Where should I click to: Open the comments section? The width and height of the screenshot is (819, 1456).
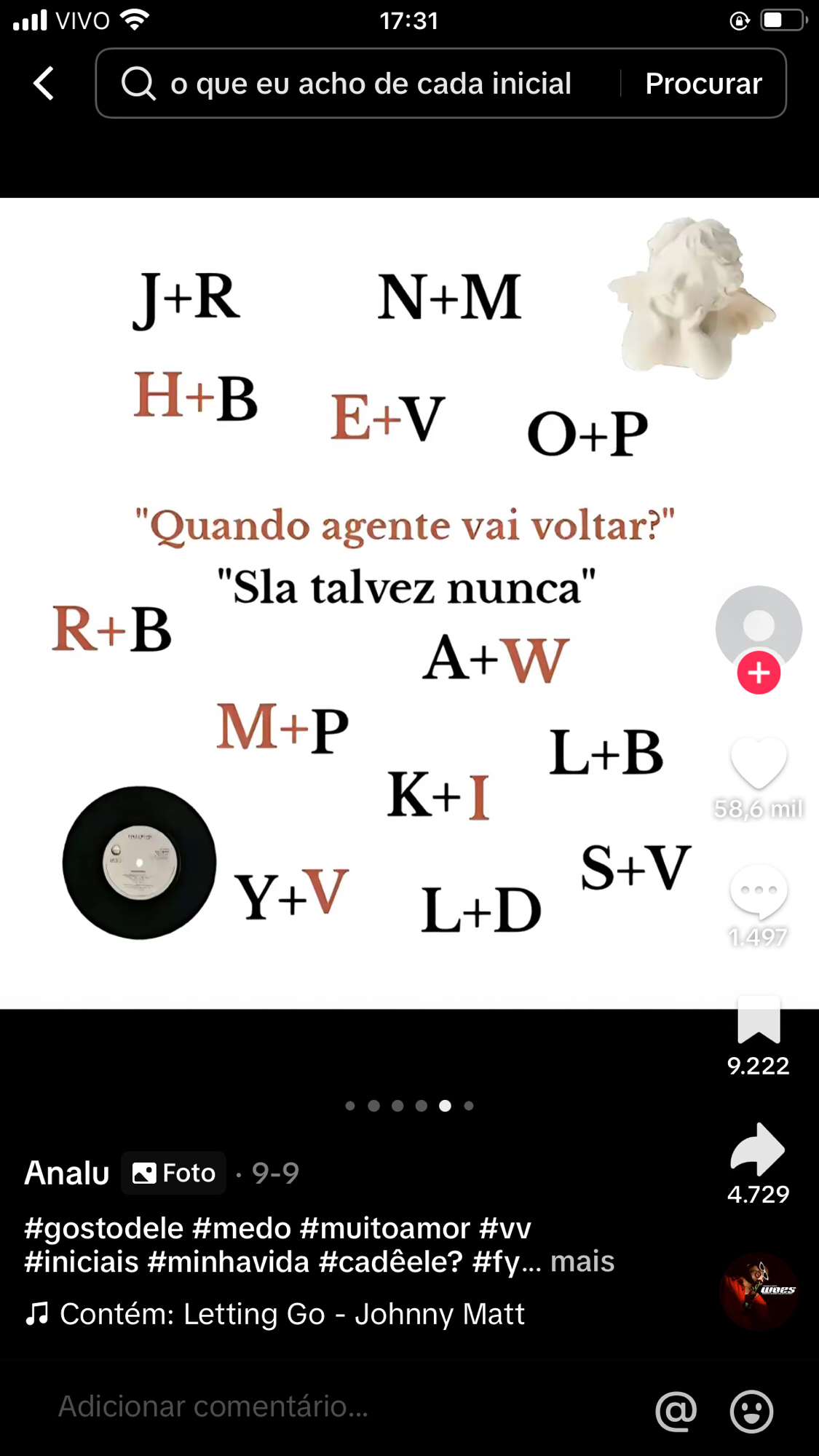(x=759, y=891)
